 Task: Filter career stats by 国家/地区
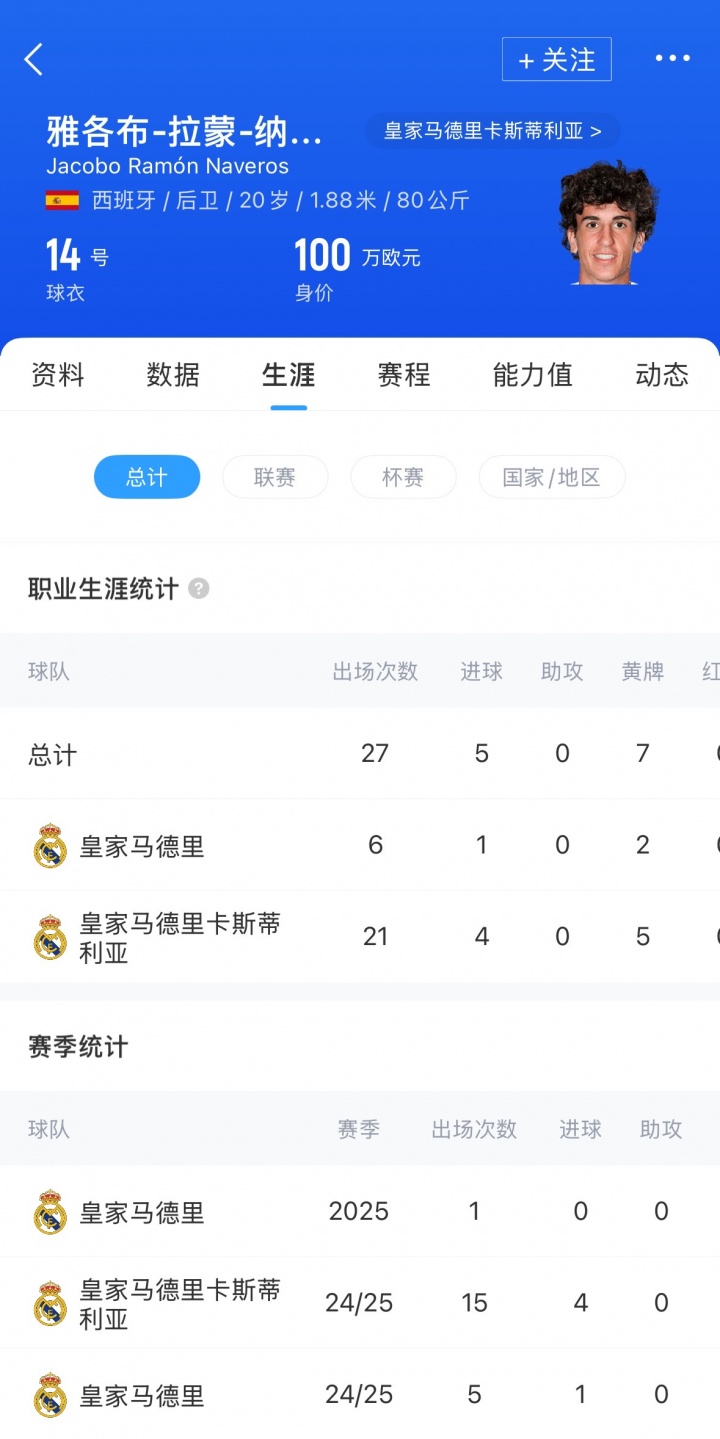(551, 477)
